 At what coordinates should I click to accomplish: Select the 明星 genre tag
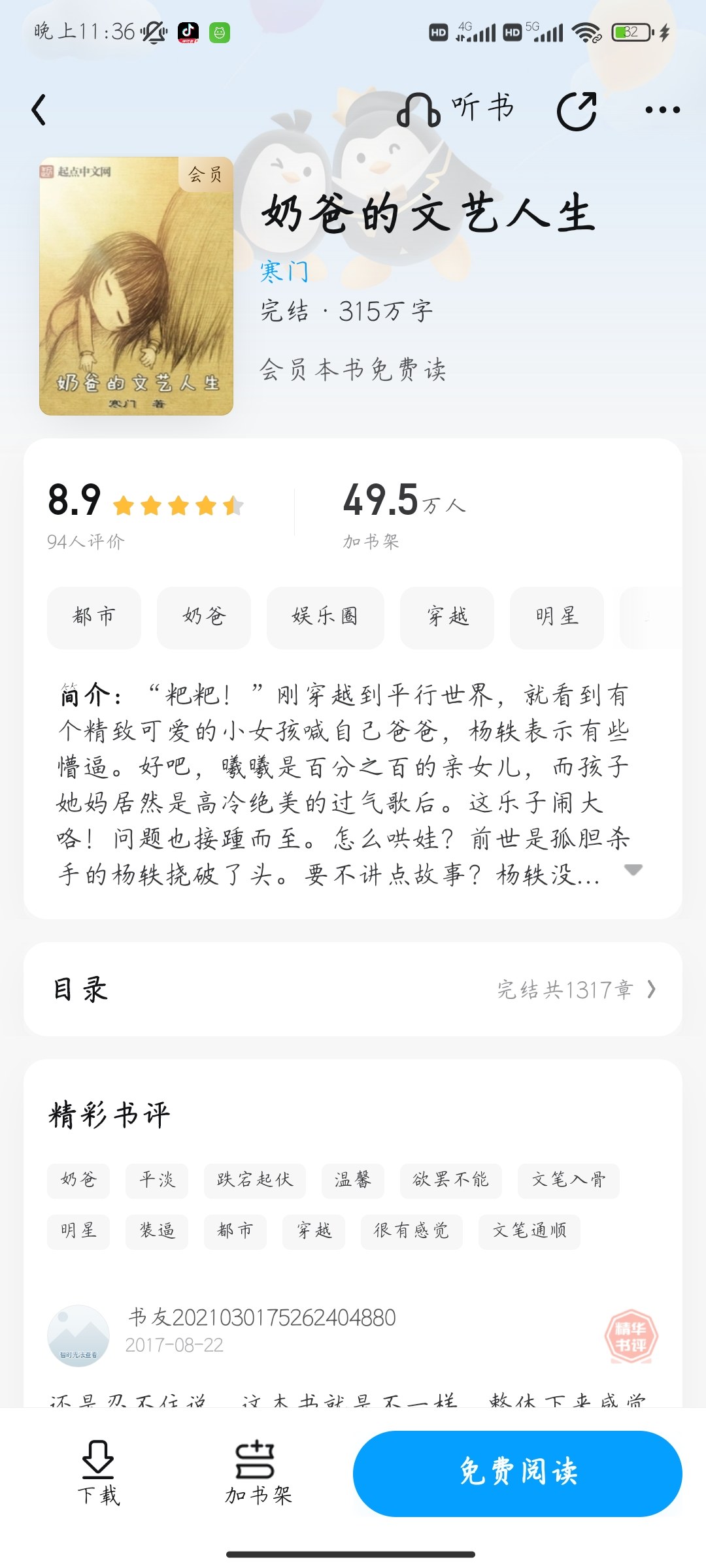coord(557,617)
